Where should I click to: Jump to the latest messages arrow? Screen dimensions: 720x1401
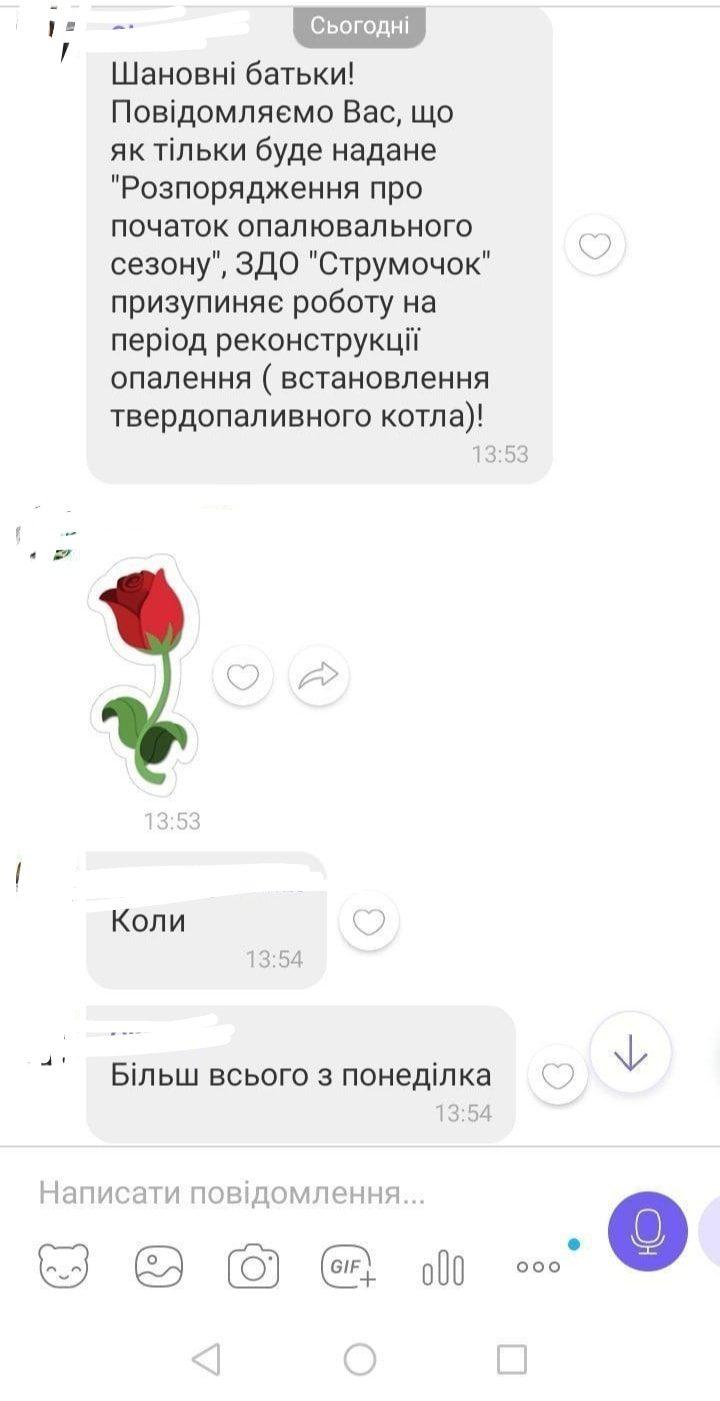(x=630, y=1052)
